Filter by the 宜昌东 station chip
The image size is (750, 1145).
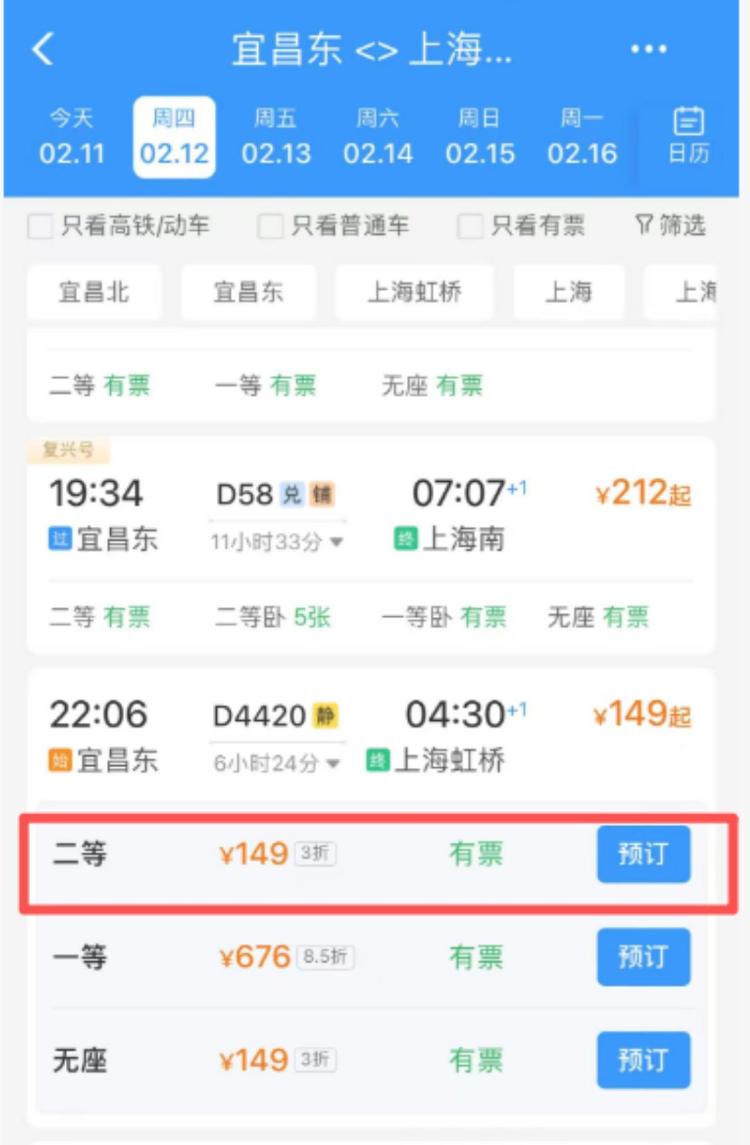(248, 292)
